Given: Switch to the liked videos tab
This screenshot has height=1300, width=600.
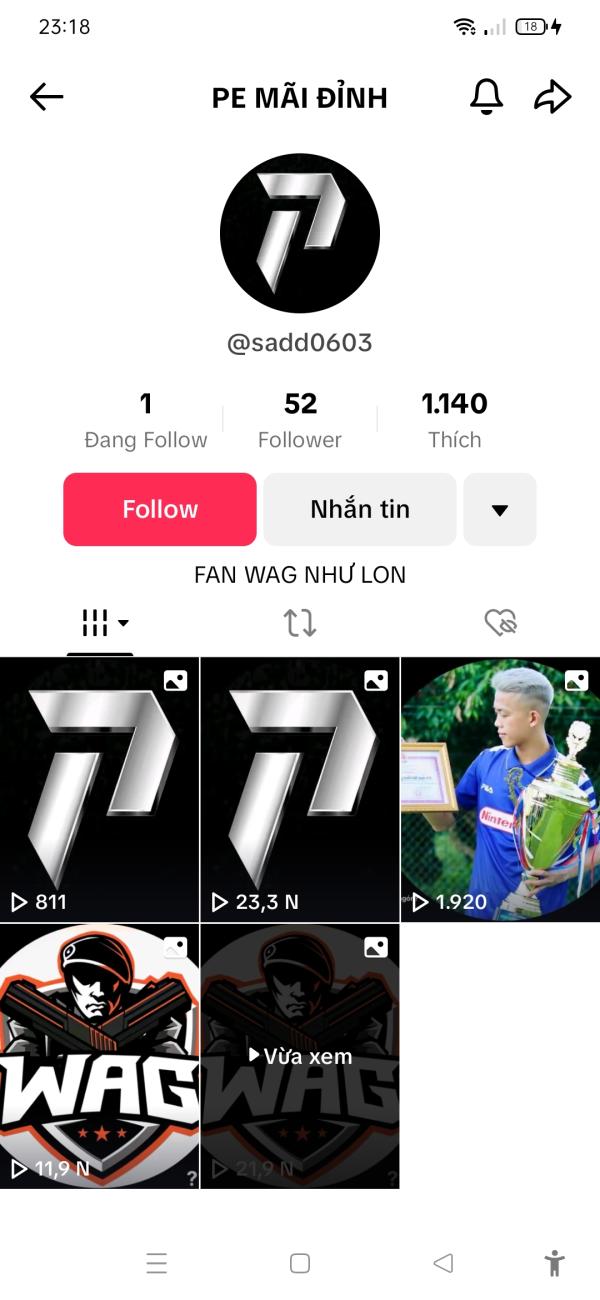Looking at the screenshot, I should (499, 624).
